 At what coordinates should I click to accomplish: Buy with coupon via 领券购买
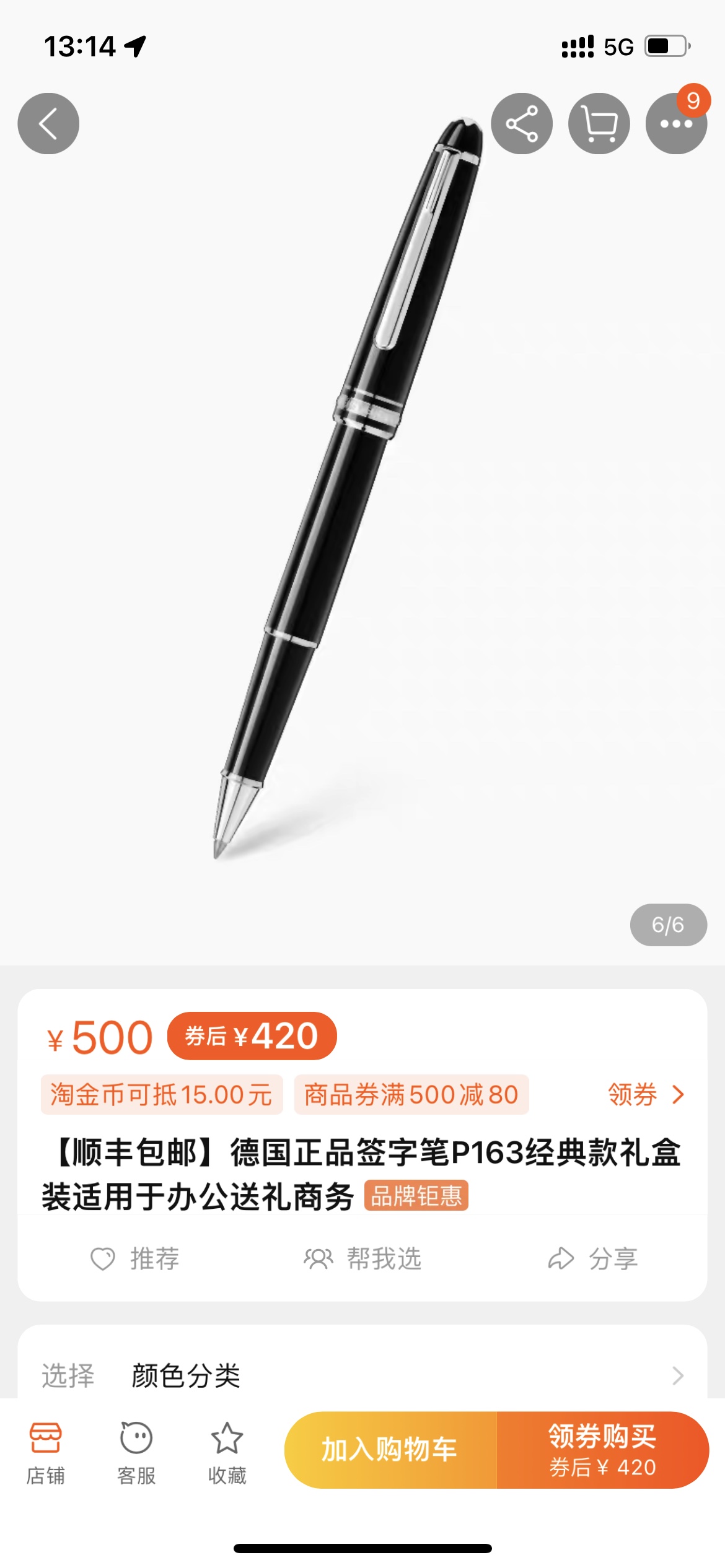point(602,1450)
